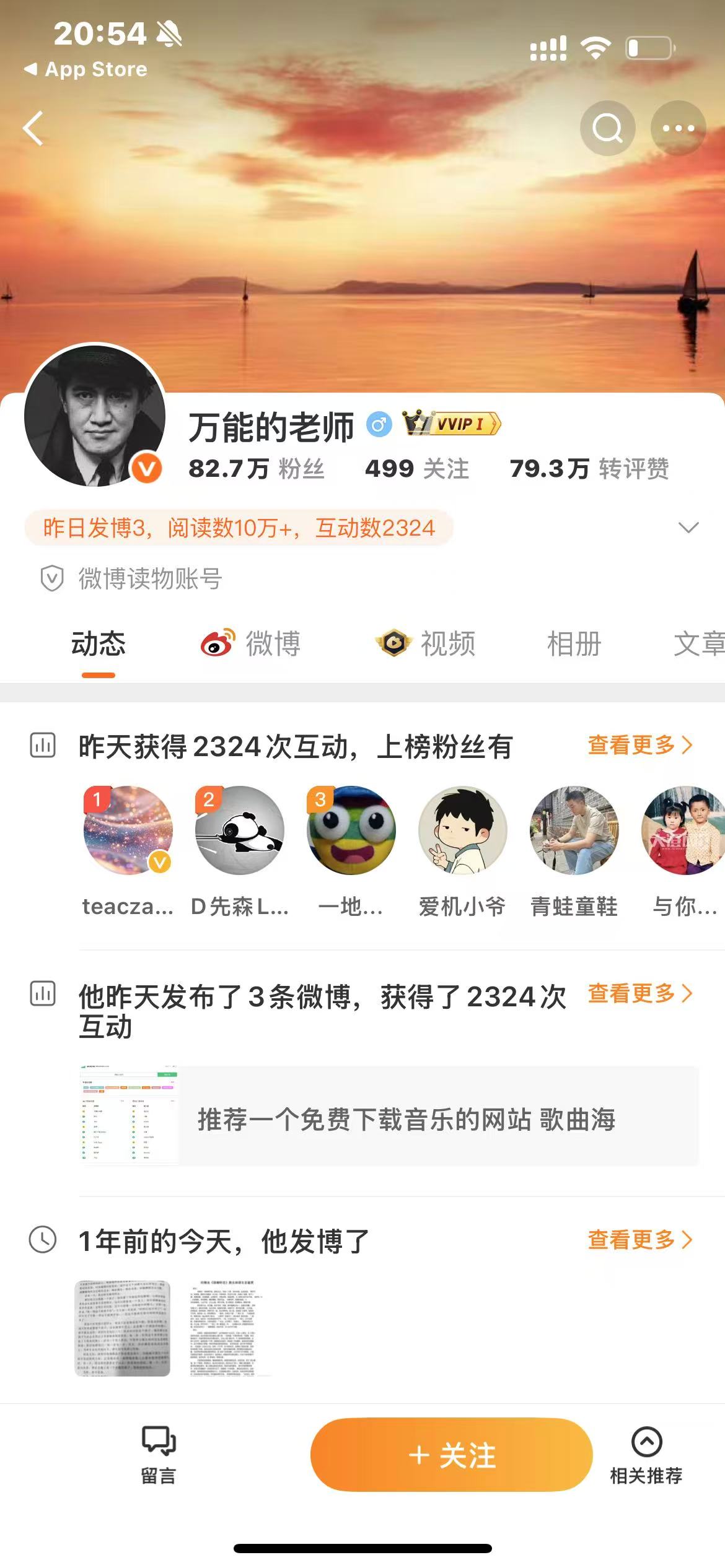Tap 查看更多 next to 上榜粉丝有
The image size is (725, 1568).
[x=640, y=745]
